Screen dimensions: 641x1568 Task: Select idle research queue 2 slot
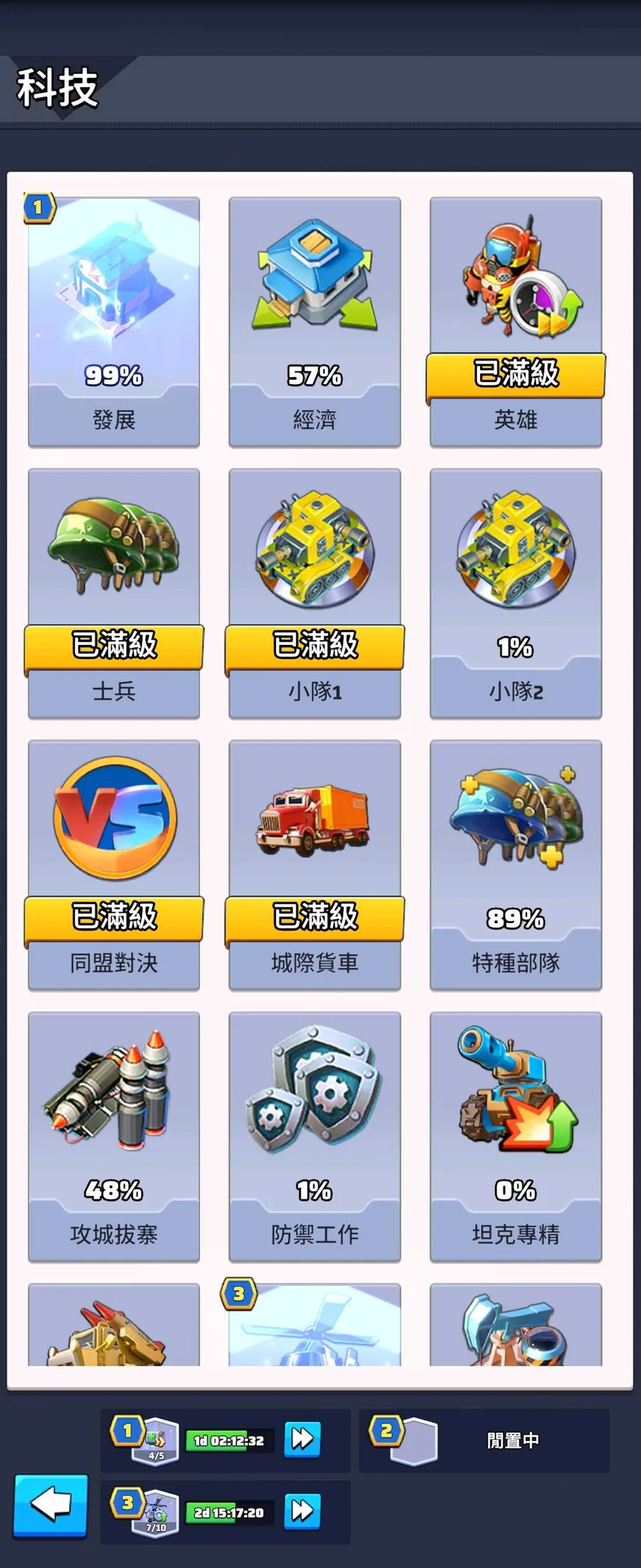tap(484, 1440)
